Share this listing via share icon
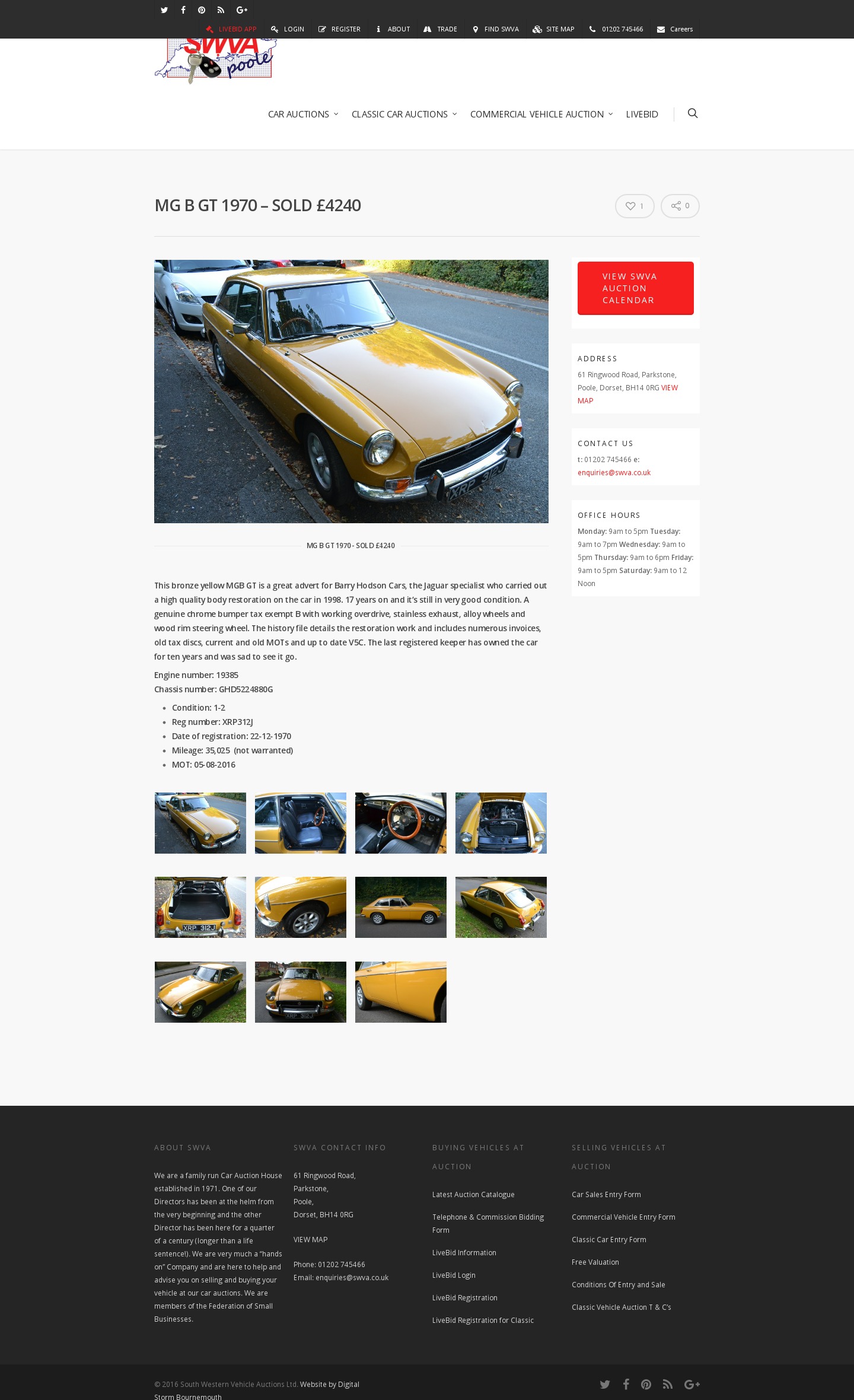The width and height of the screenshot is (854, 1400). pyautogui.click(x=680, y=206)
